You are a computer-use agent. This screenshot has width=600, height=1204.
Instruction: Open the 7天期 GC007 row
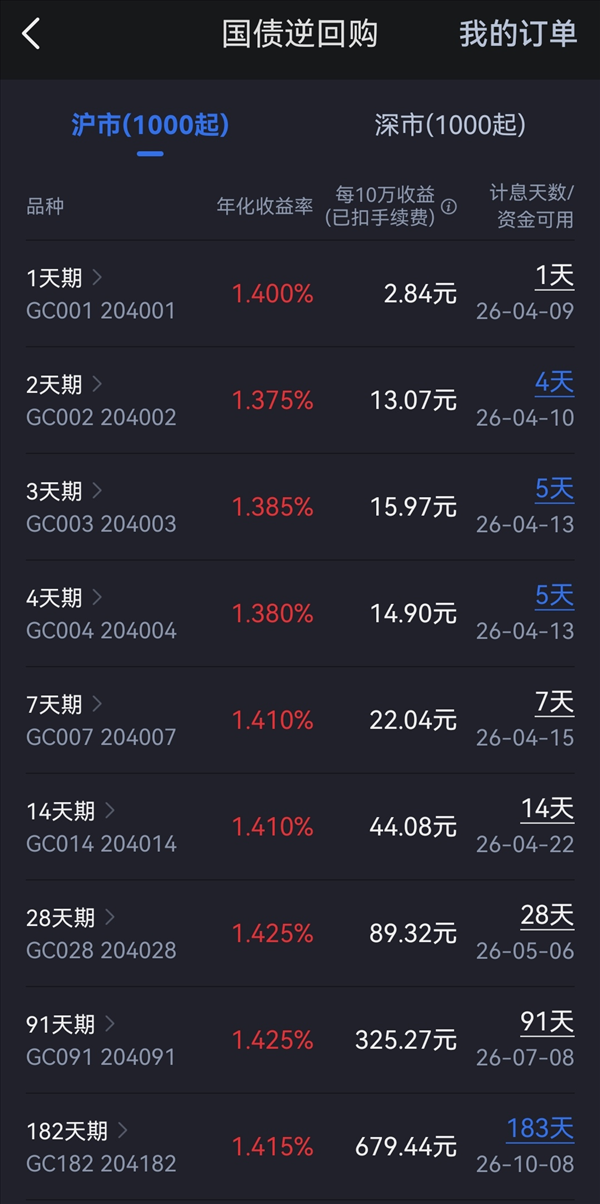100,721
